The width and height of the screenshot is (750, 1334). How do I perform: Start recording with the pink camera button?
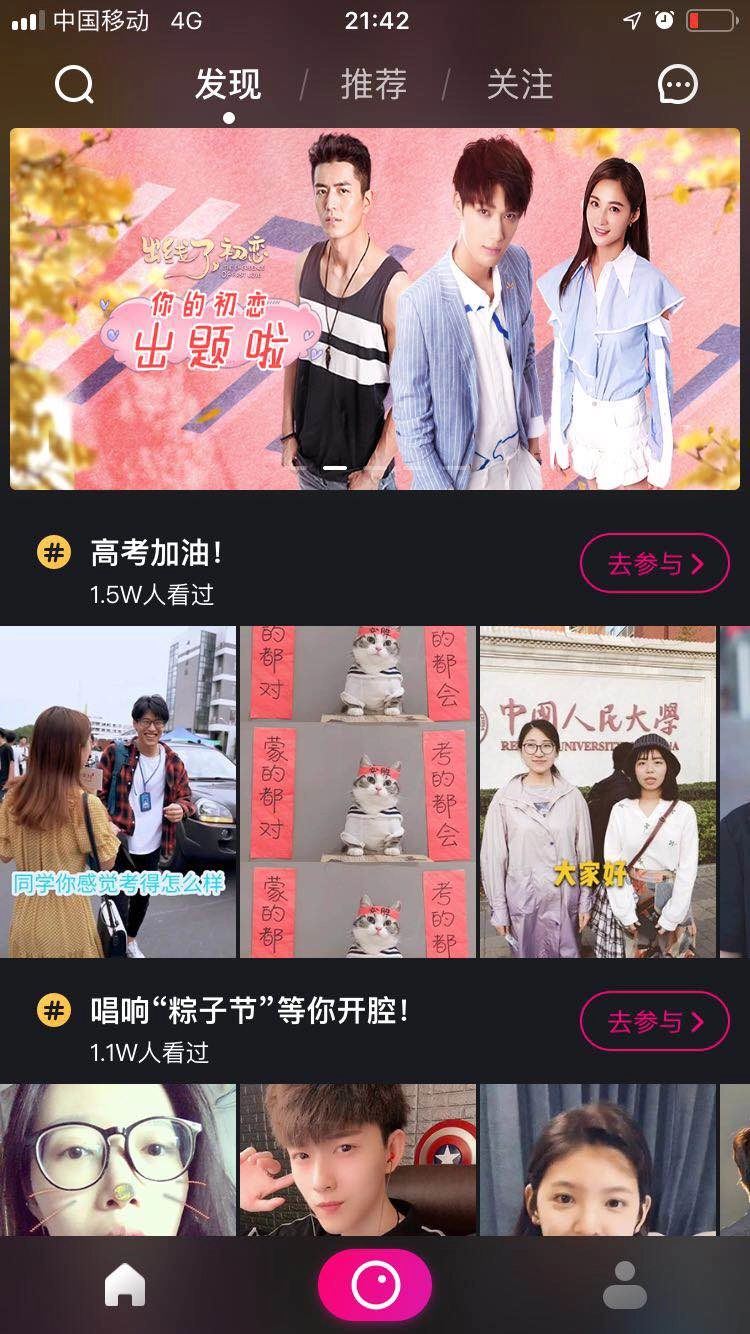coord(375,1286)
